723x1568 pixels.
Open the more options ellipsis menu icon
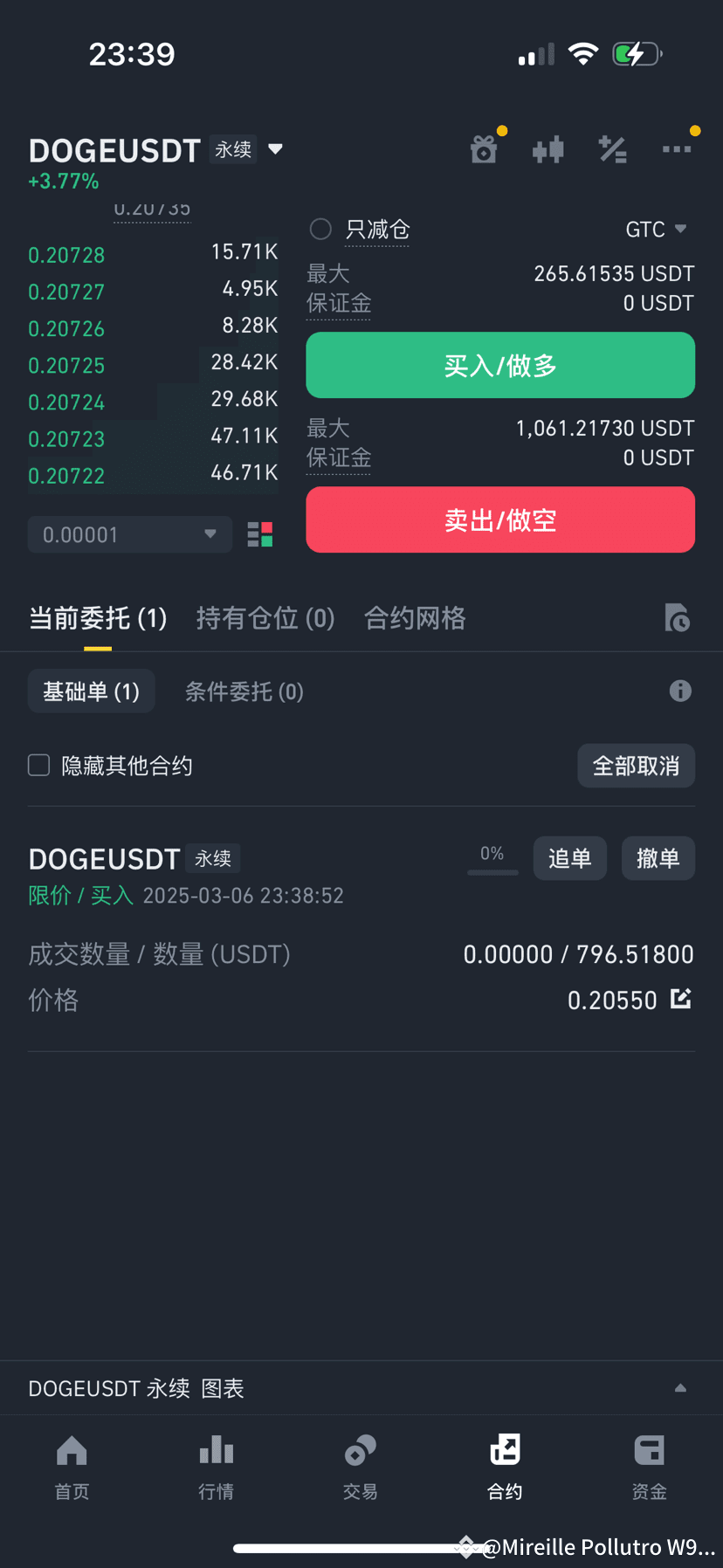[x=677, y=148]
